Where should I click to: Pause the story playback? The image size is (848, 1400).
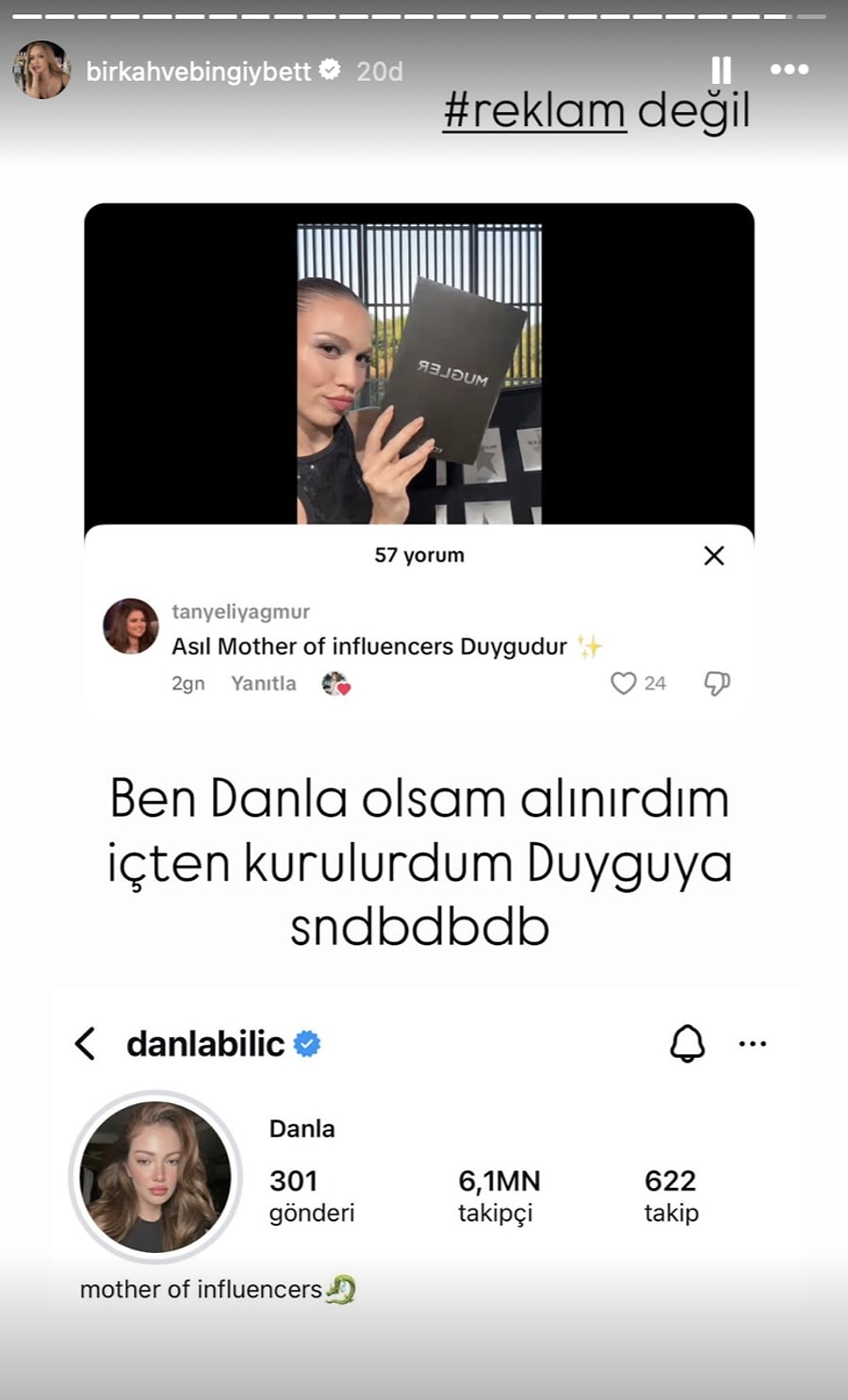point(722,69)
